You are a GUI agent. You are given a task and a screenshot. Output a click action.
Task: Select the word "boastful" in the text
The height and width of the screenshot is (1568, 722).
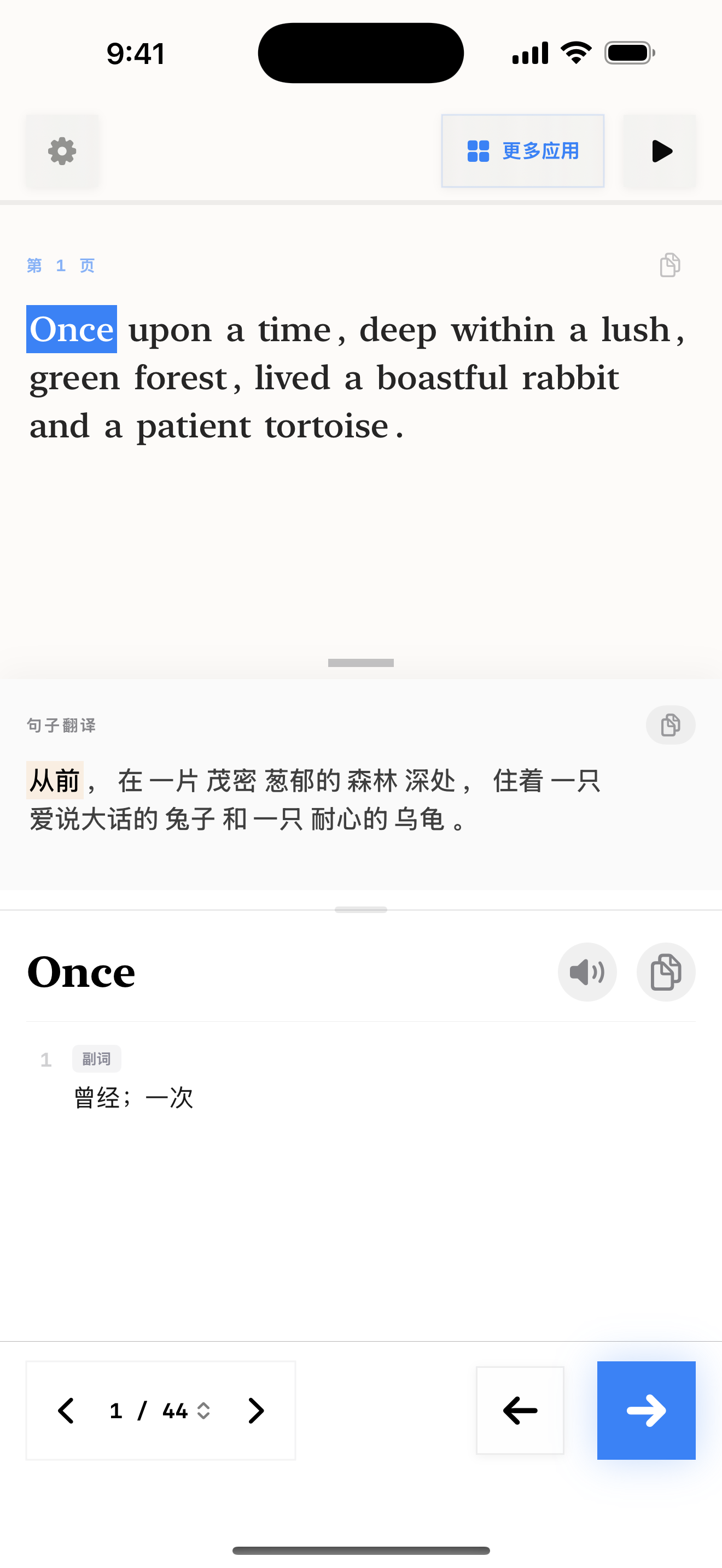click(442, 378)
